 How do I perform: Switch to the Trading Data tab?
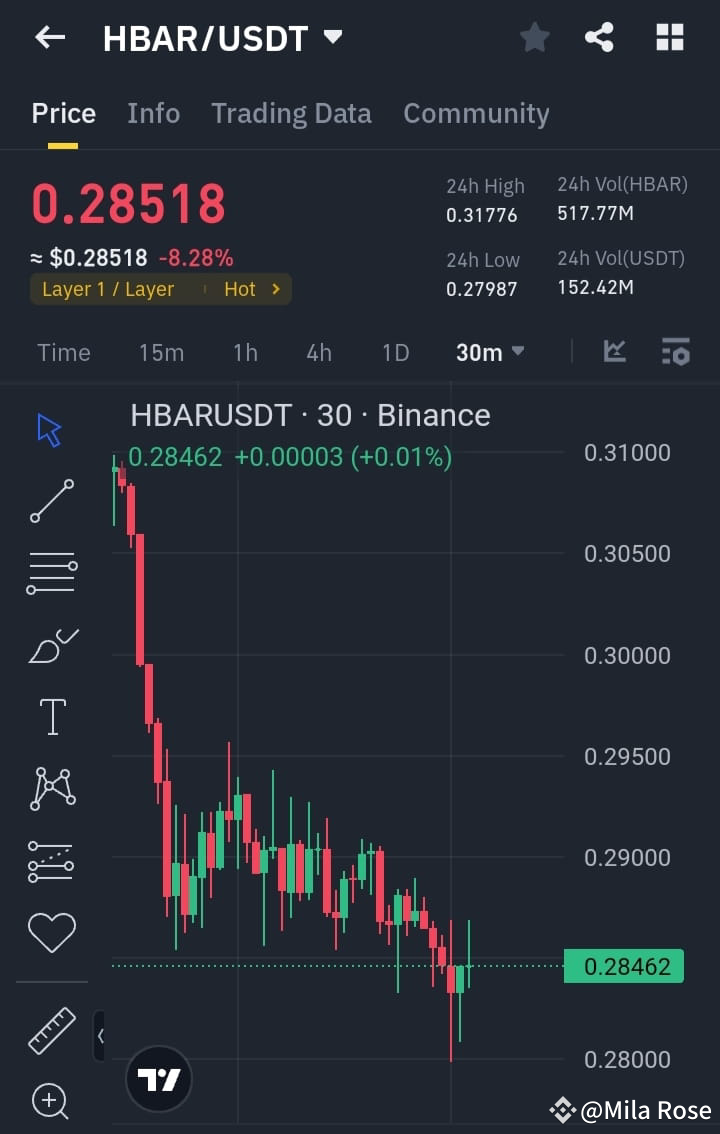(291, 113)
